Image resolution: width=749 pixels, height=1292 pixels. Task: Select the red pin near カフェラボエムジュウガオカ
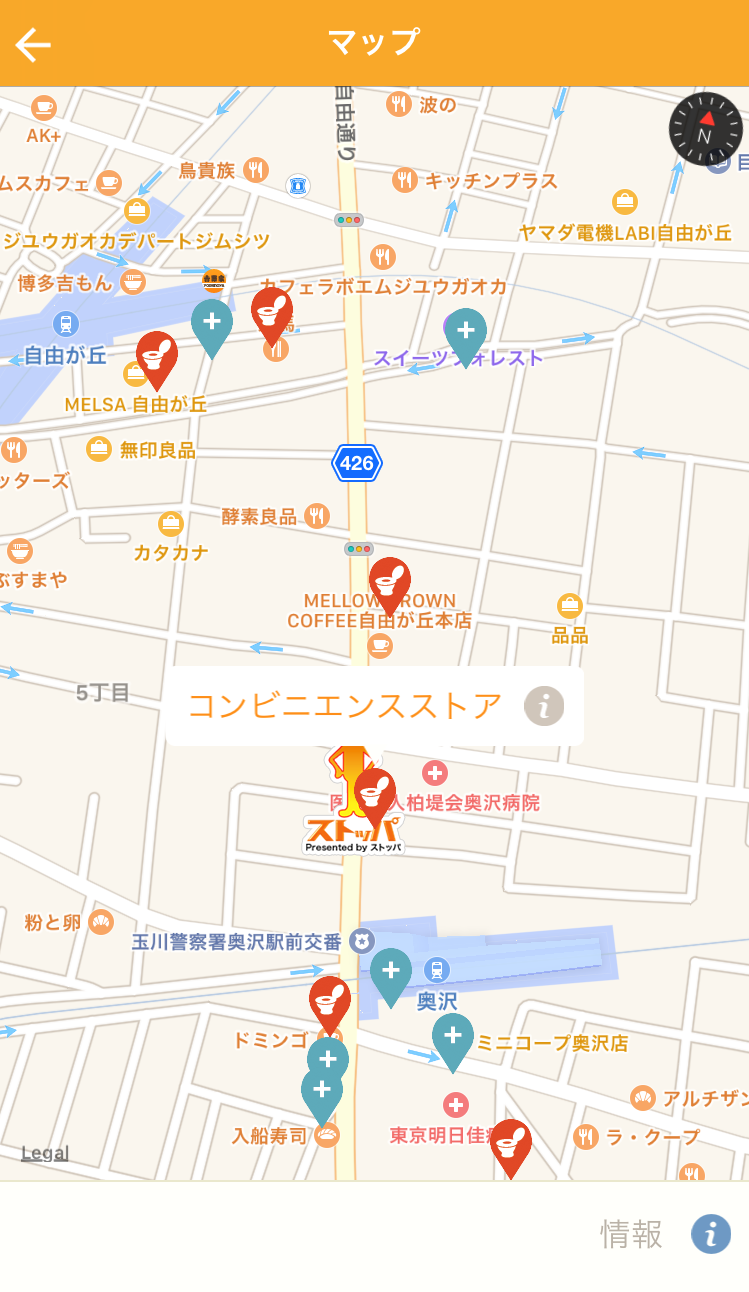tap(272, 313)
